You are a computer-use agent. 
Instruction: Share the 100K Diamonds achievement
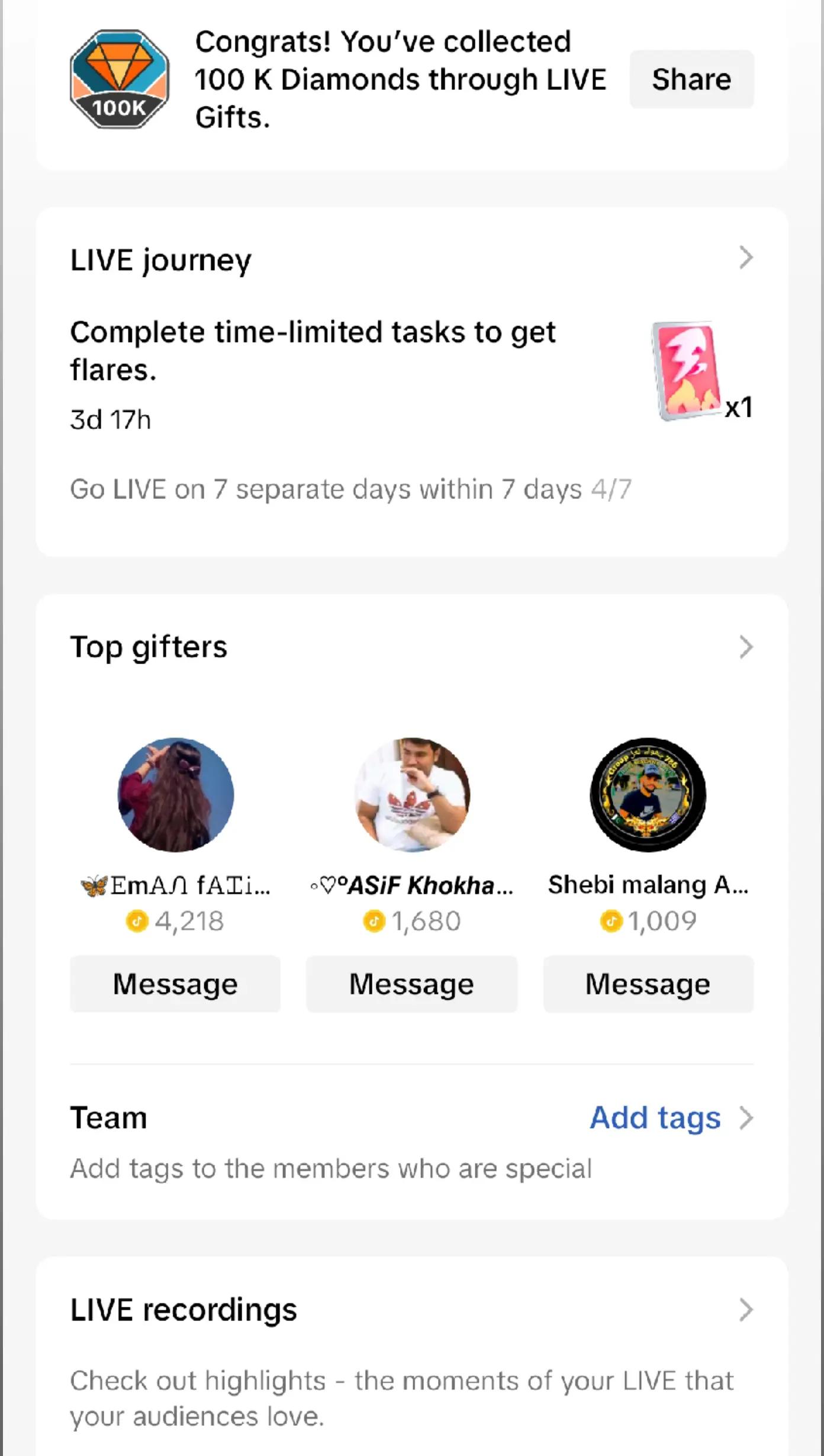tap(691, 79)
